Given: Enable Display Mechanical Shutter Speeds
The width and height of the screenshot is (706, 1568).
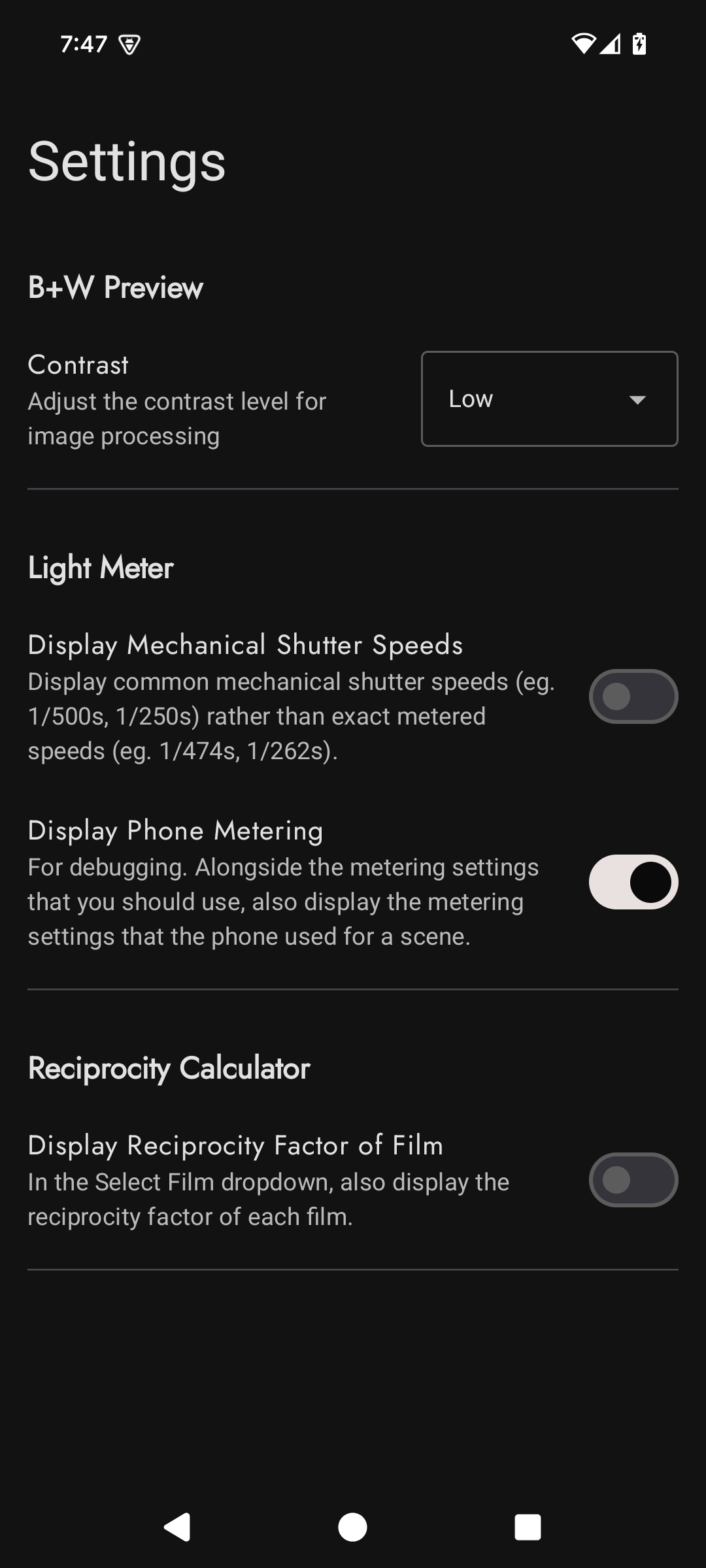Looking at the screenshot, I should [x=633, y=696].
